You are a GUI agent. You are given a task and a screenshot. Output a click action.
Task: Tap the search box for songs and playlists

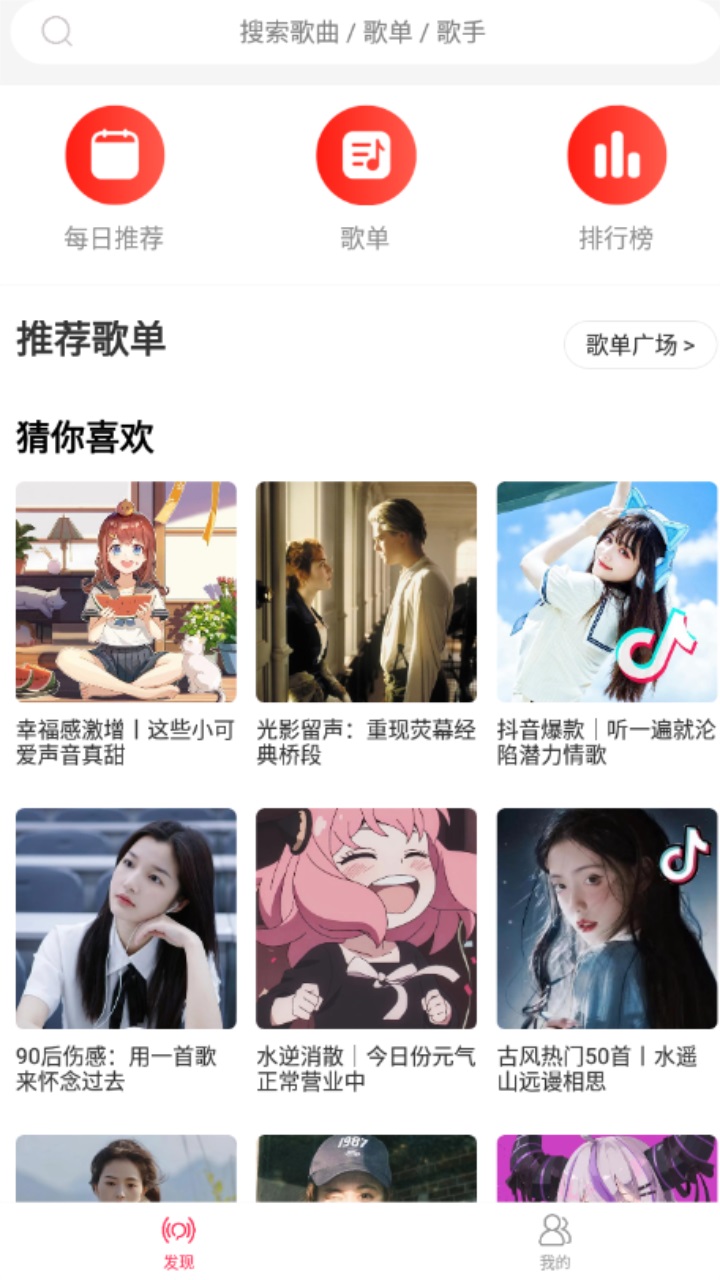point(362,32)
